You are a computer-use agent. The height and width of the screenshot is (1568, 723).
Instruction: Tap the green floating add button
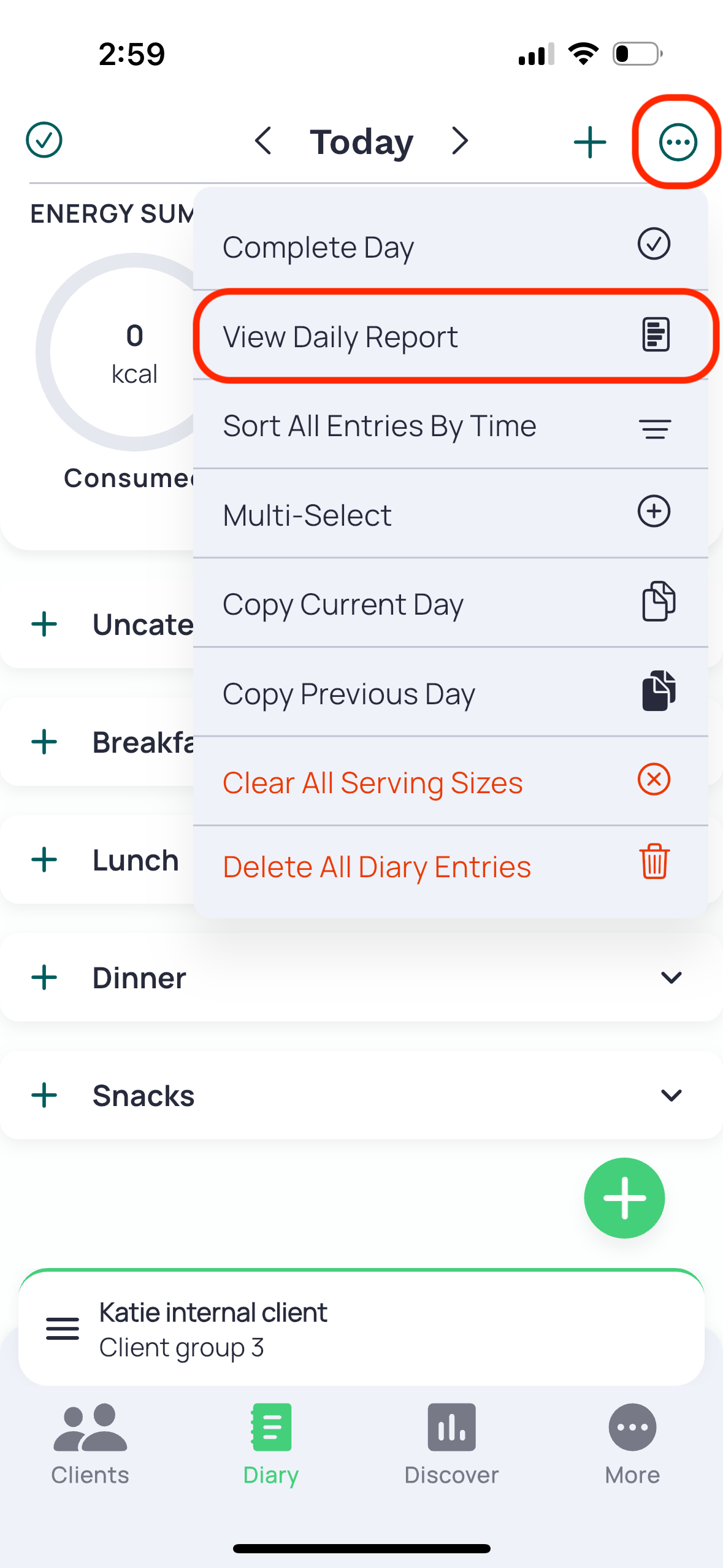(x=624, y=1197)
